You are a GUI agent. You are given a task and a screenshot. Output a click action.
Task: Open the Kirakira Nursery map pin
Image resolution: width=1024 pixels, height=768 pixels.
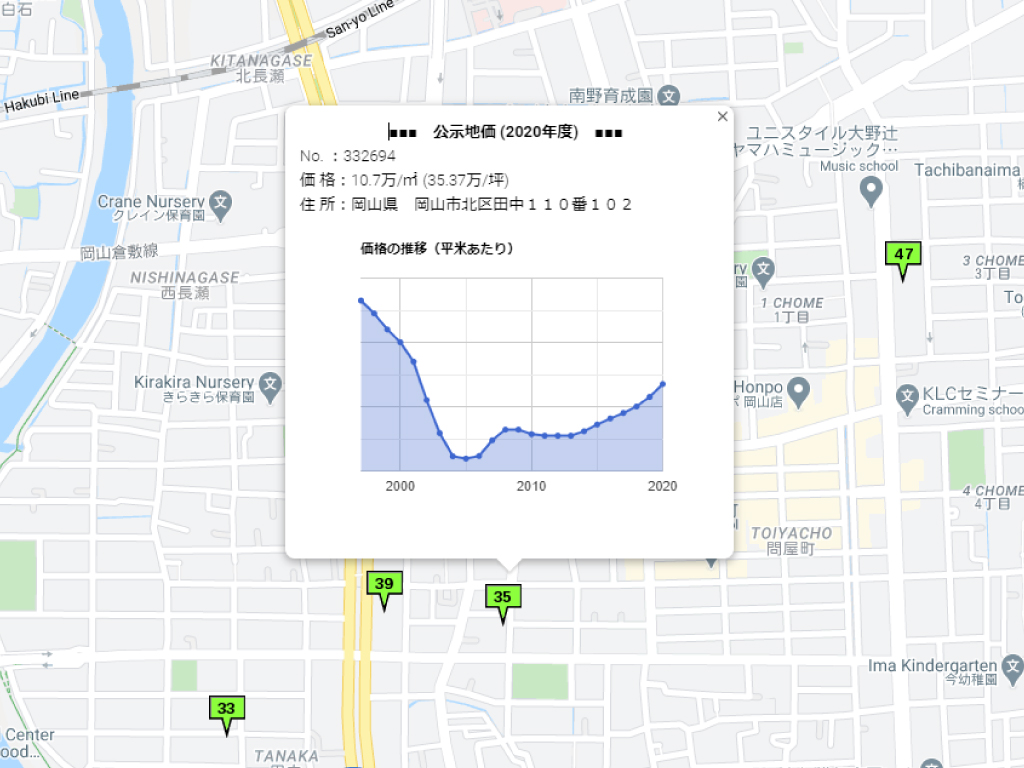pyautogui.click(x=269, y=383)
